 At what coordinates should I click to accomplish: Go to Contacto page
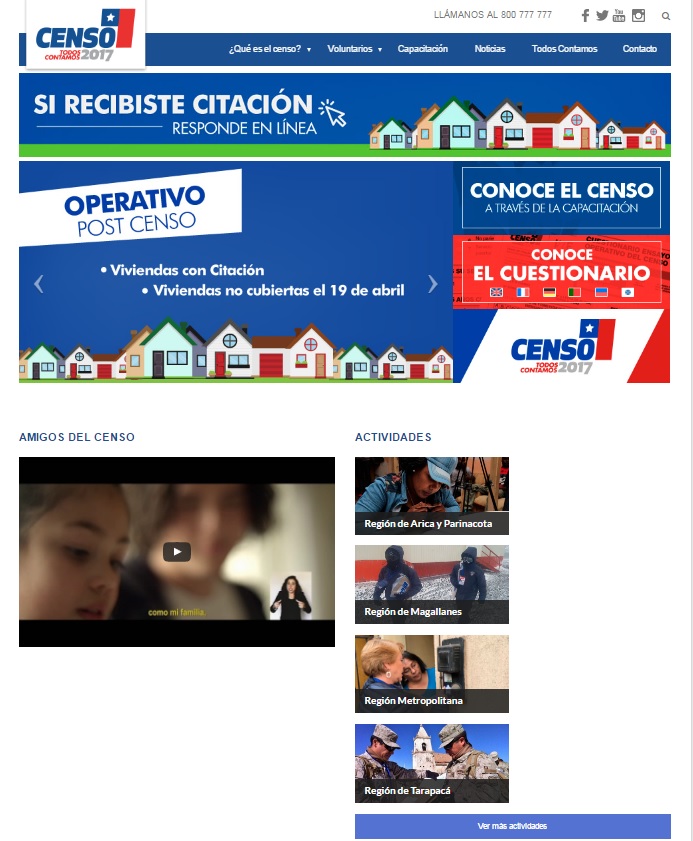click(x=639, y=49)
